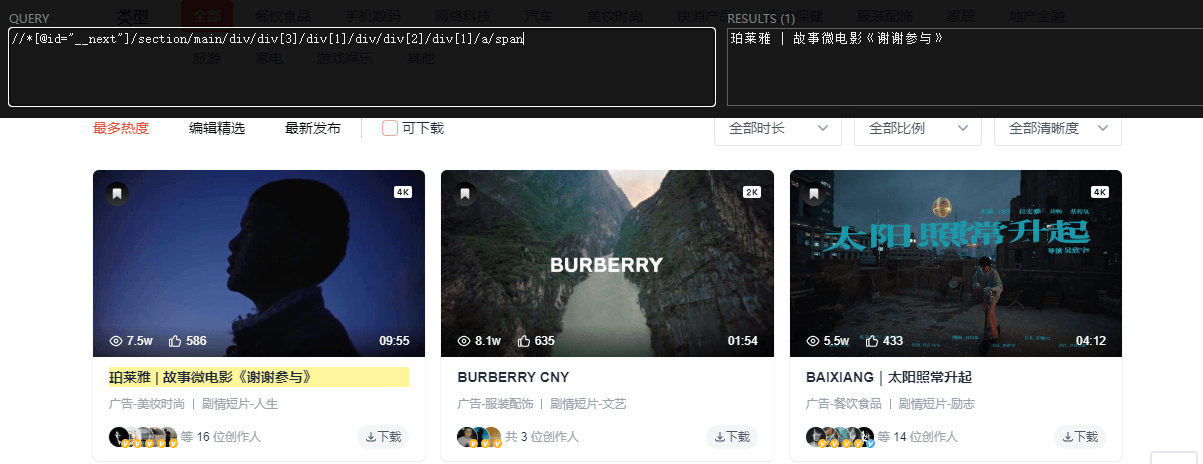Open title link 珀莱雅 | 故事微电影《谢谢参与》

coord(211,377)
